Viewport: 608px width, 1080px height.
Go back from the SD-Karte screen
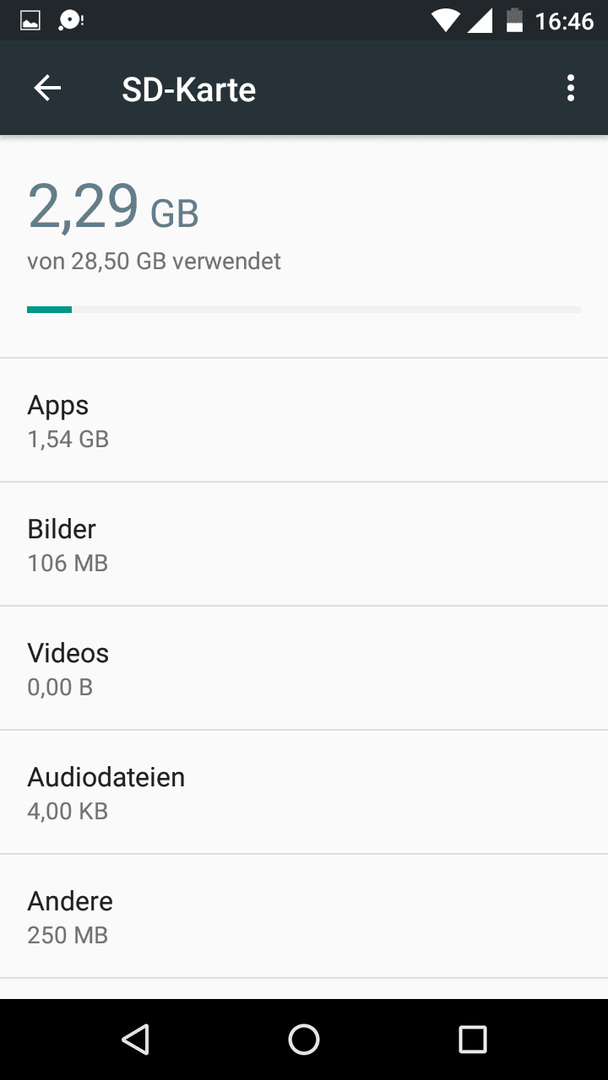click(48, 88)
